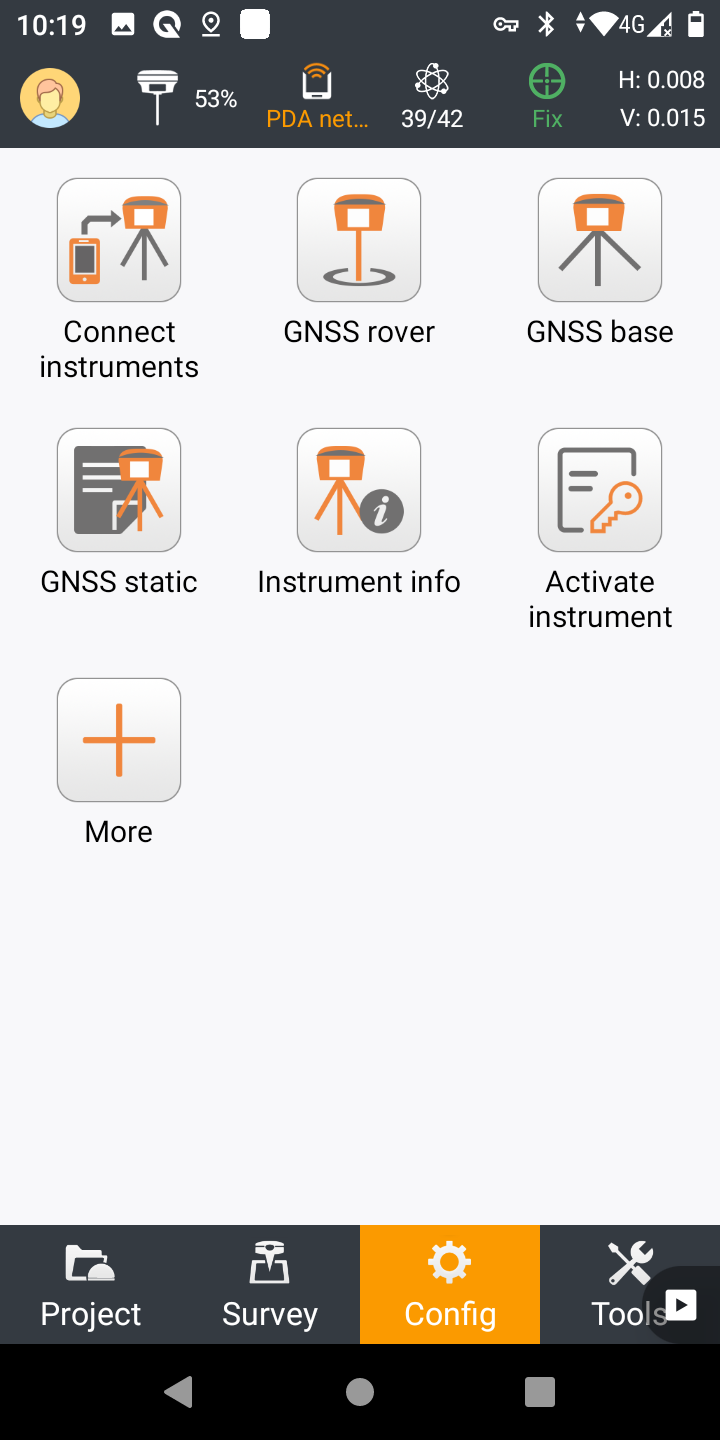Open the Fix solution status
This screenshot has width=720, height=1440.
547,98
